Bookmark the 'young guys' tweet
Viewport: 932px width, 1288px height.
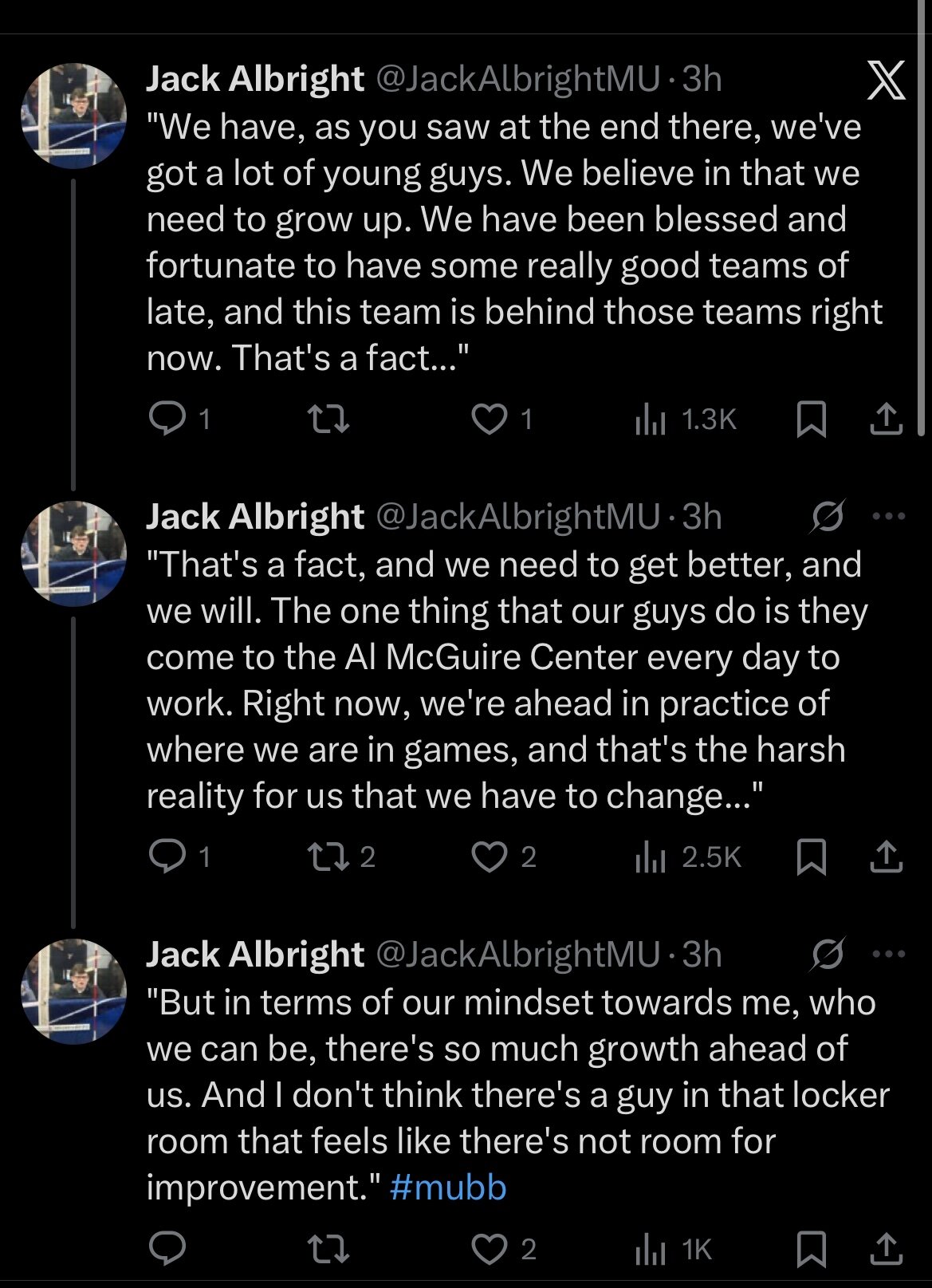(x=811, y=419)
